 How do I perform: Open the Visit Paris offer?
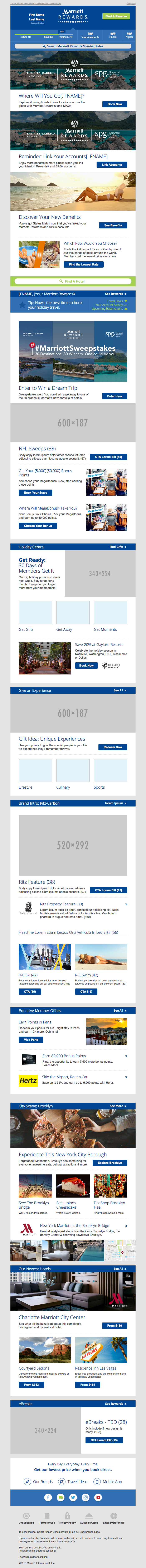coord(30,1040)
